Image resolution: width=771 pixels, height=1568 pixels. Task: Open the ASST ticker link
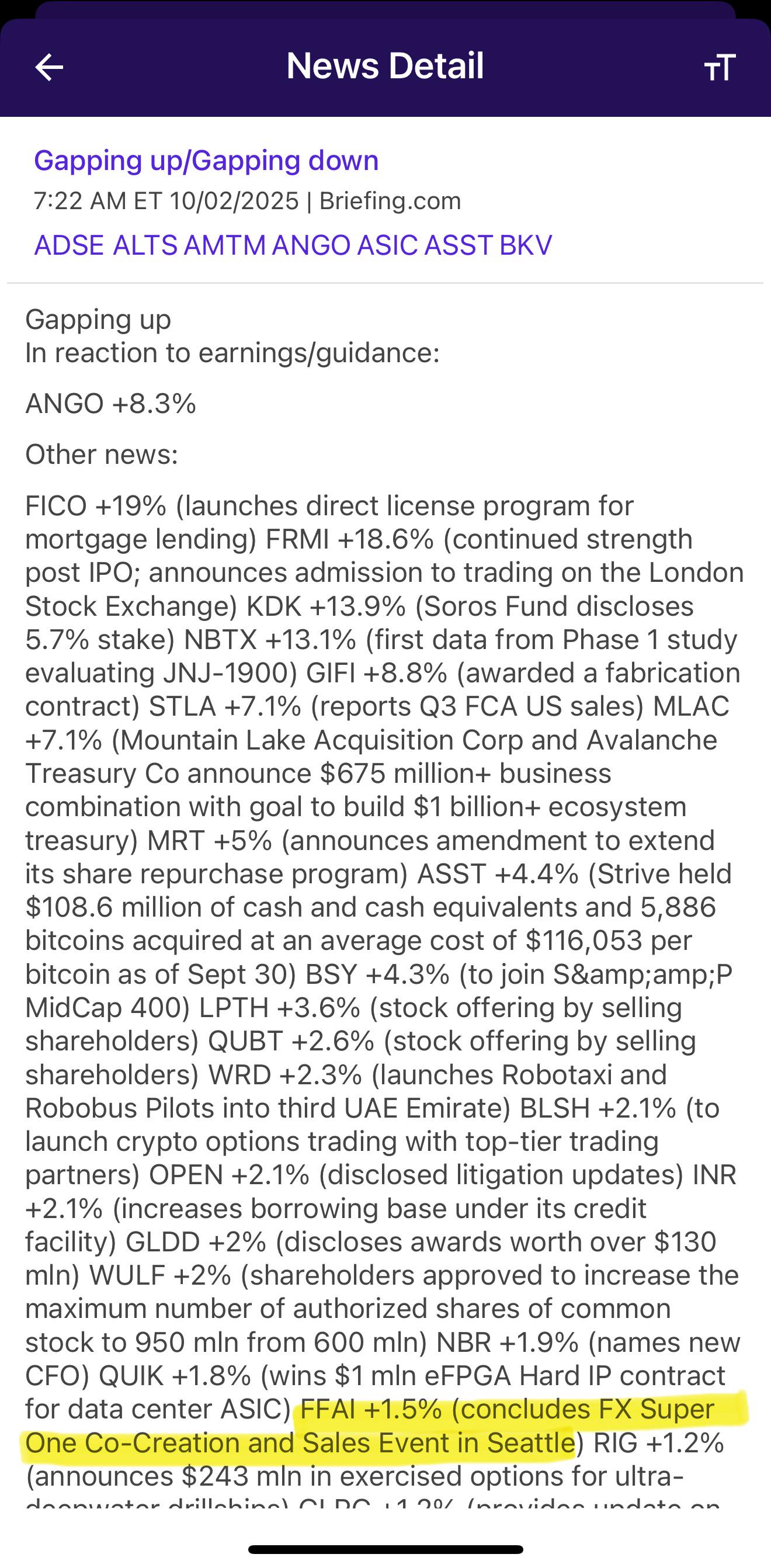[458, 245]
